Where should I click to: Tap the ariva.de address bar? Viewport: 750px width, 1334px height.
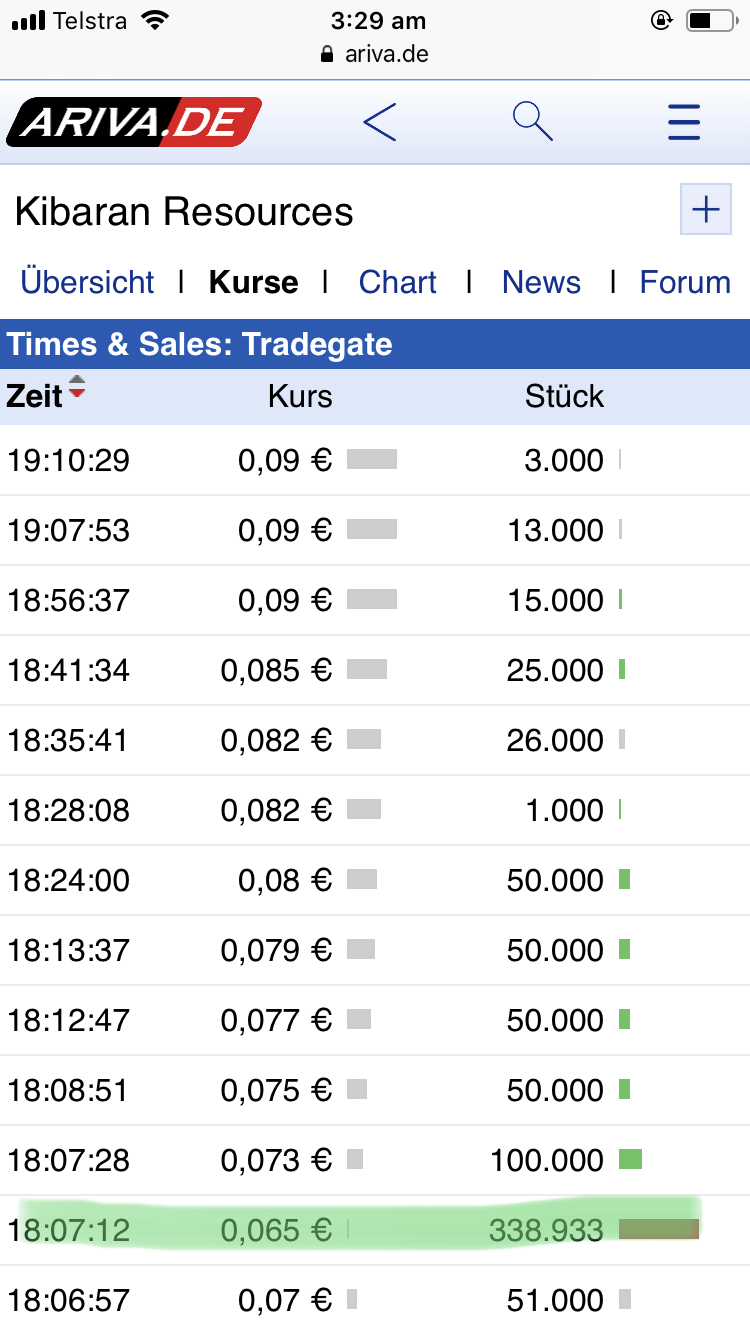375,54
